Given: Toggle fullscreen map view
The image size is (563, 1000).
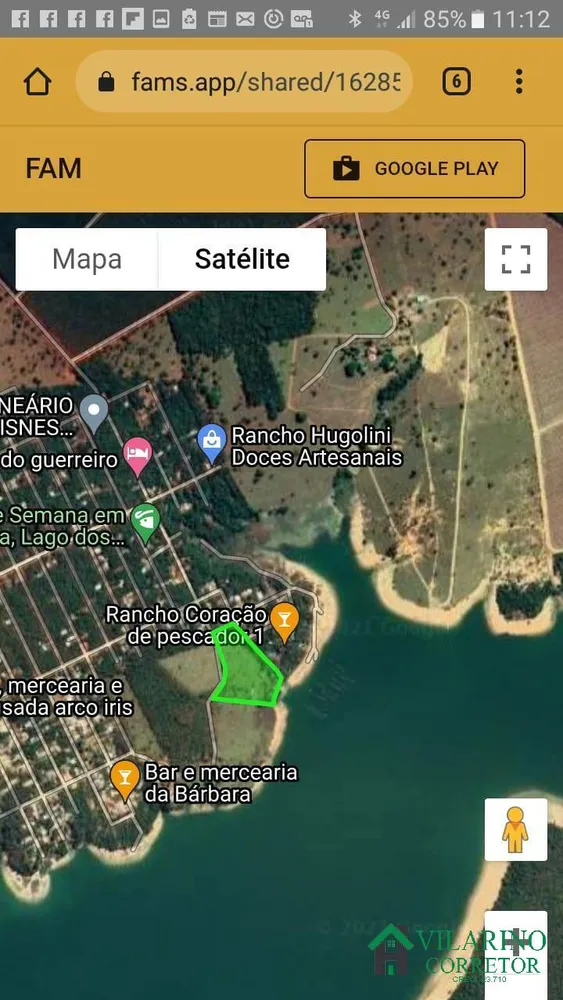Looking at the screenshot, I should 516,260.
